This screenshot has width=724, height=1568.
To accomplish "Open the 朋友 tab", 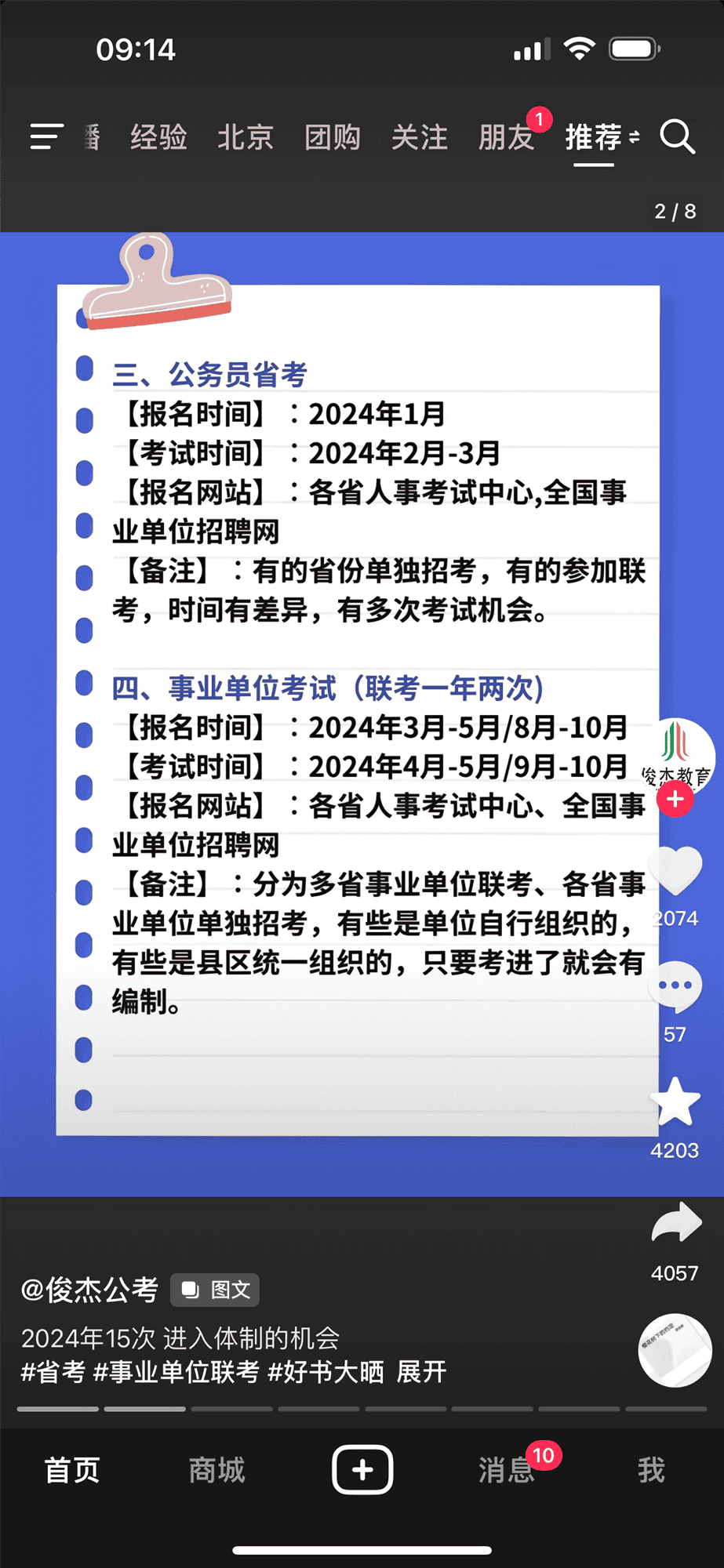I will 507,137.
